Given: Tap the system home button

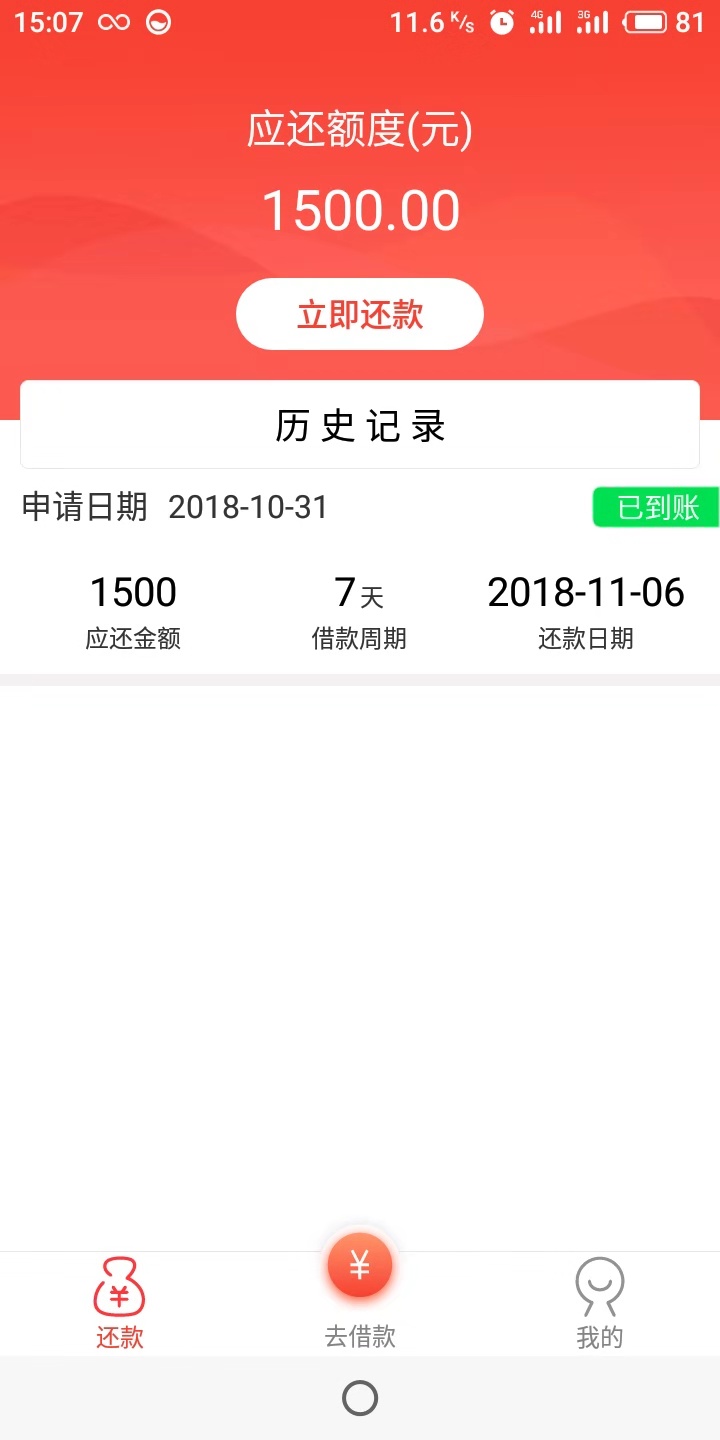Looking at the screenshot, I should pyautogui.click(x=360, y=1398).
